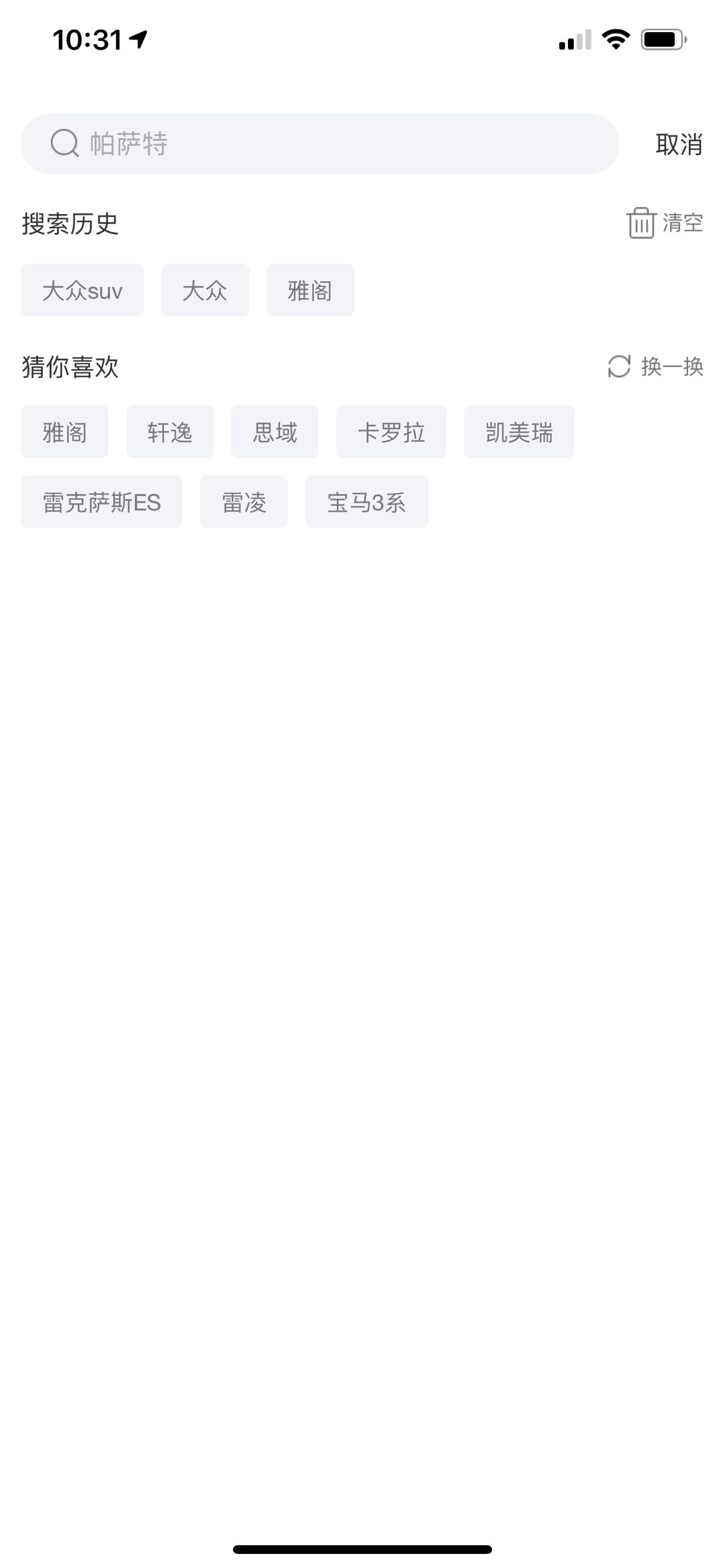The height and width of the screenshot is (1568, 725).
Task: Select the 雷凌 chip
Action: point(244,502)
